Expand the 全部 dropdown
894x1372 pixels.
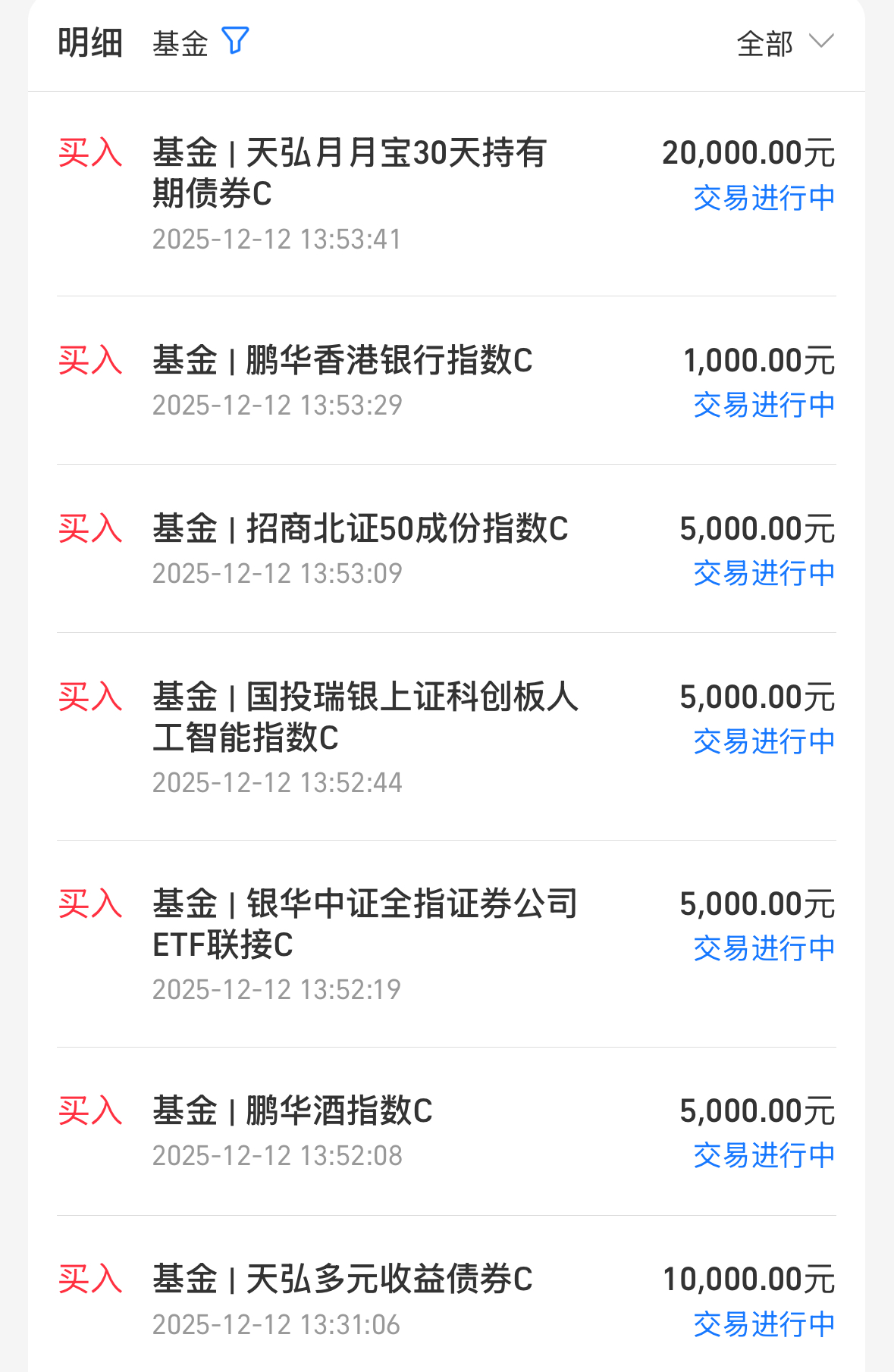point(785,42)
